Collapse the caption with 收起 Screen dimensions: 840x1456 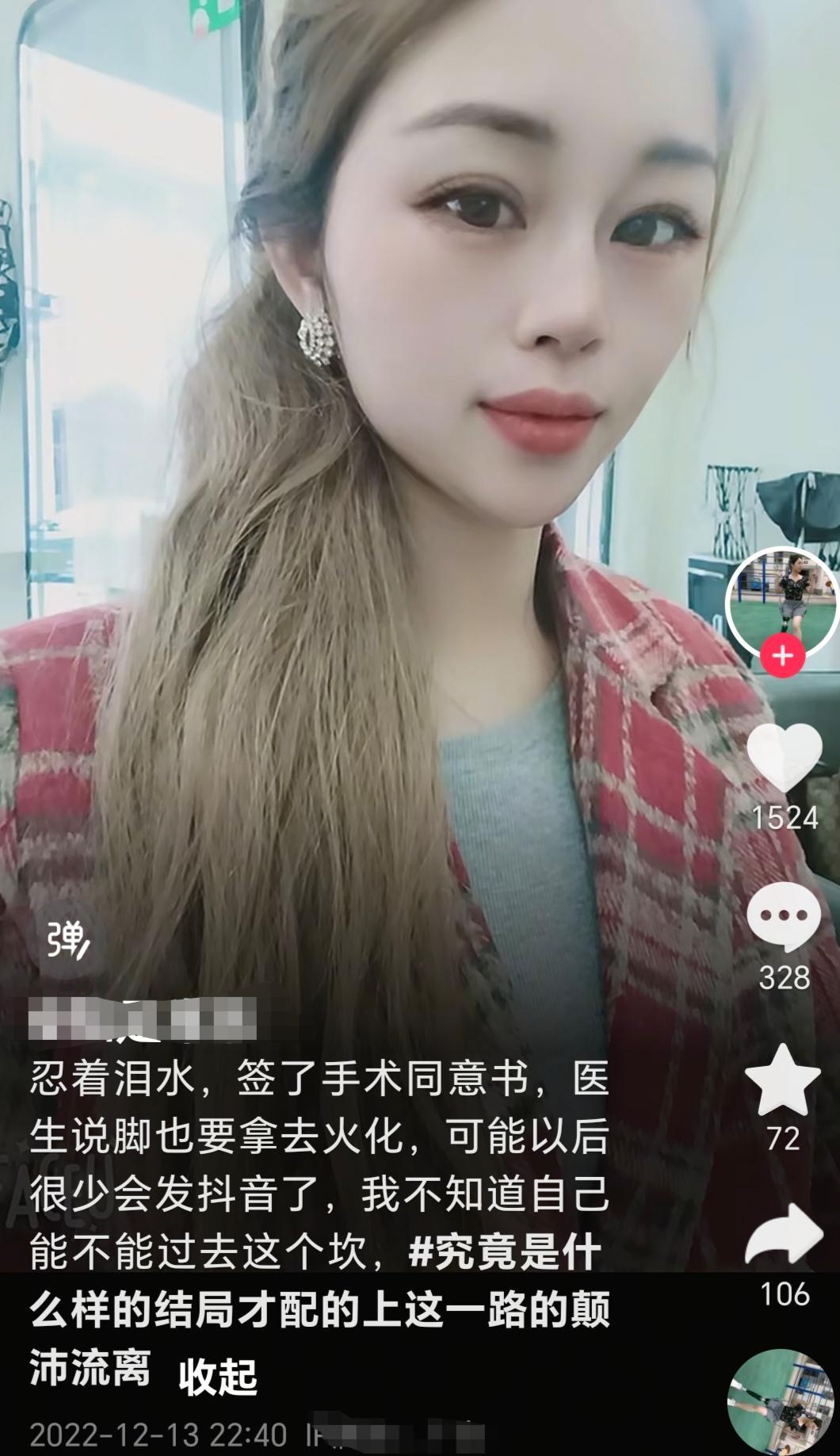point(217,1378)
